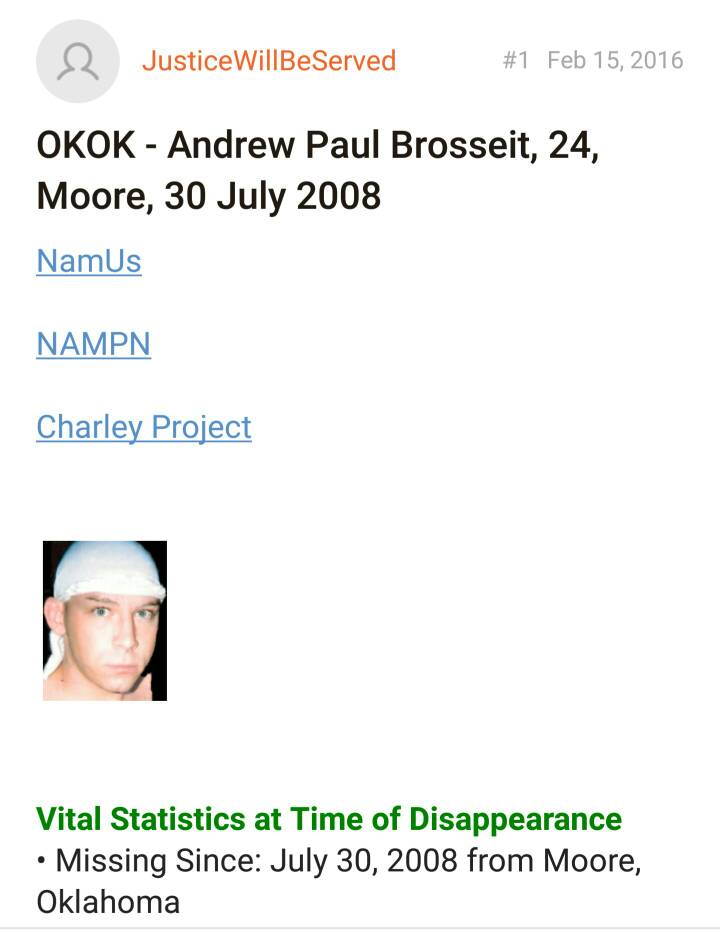Open the NamUs link
Image resolution: width=720 pixels, height=934 pixels.
[x=89, y=261]
